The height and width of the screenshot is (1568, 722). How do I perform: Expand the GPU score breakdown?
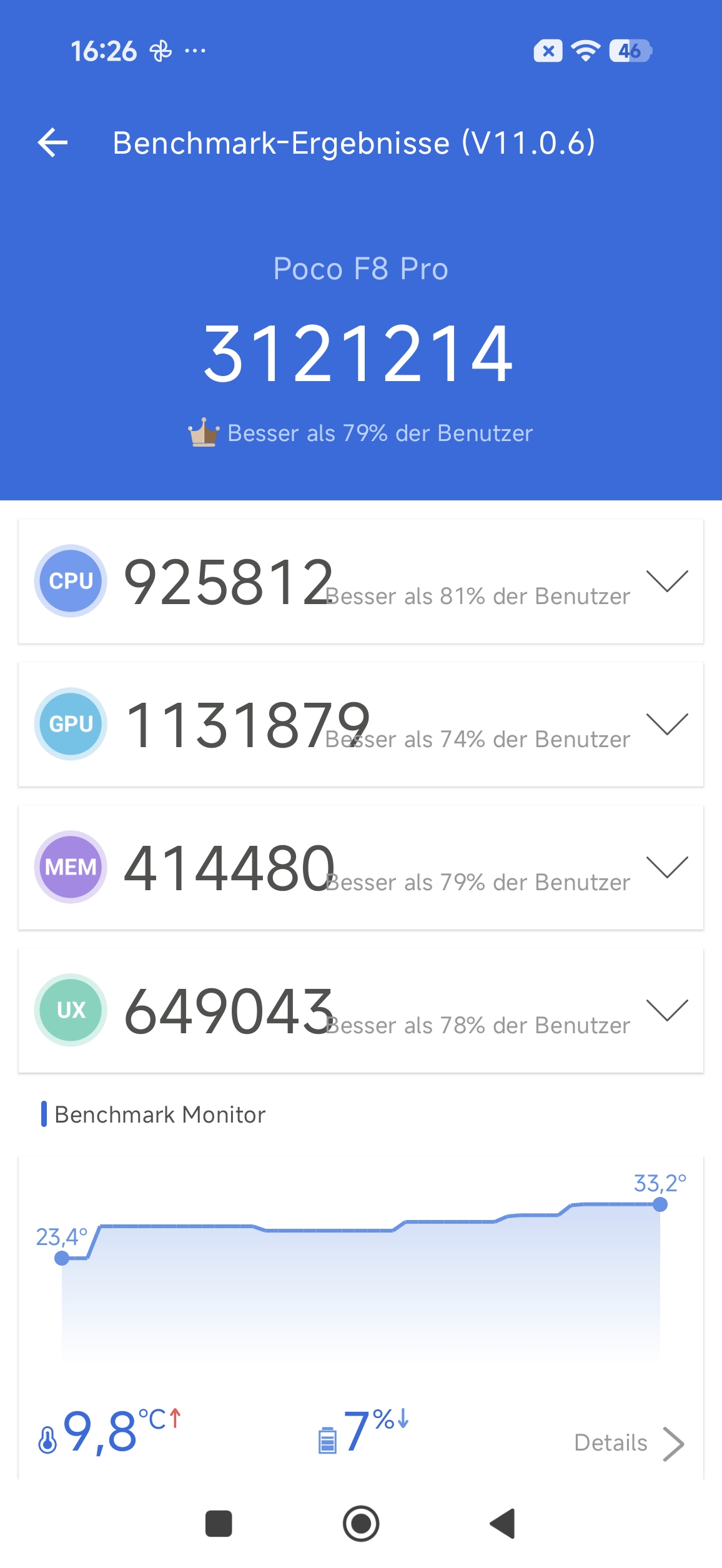(x=666, y=724)
